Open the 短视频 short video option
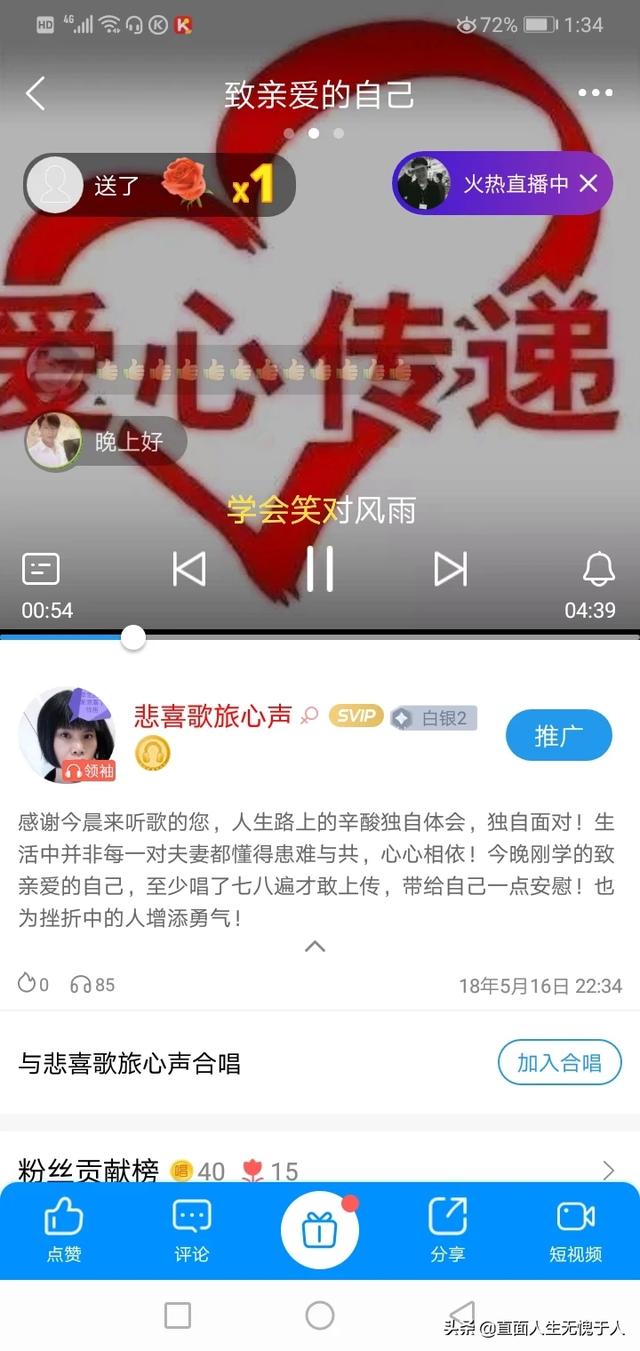 (x=576, y=1230)
